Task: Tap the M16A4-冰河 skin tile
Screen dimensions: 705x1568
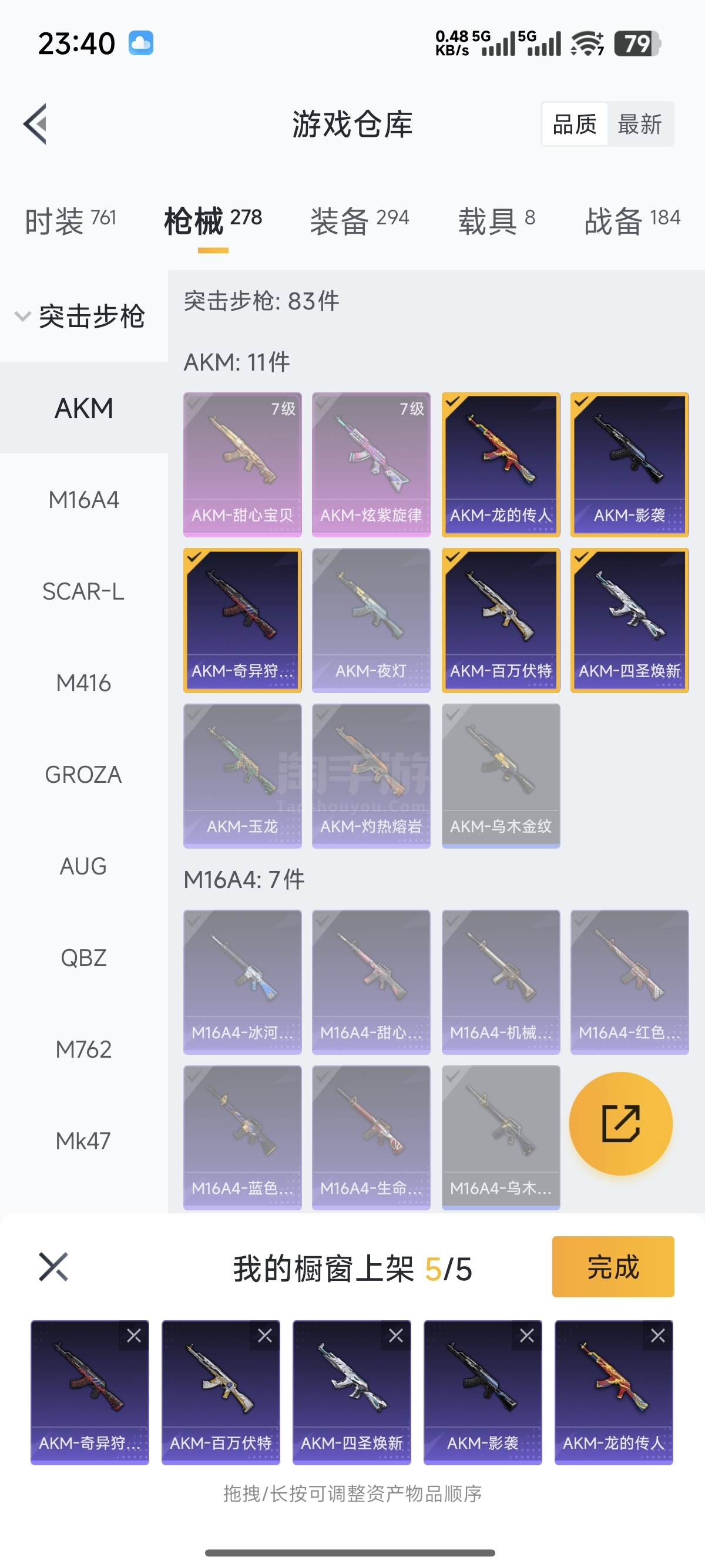Action: coord(242,981)
